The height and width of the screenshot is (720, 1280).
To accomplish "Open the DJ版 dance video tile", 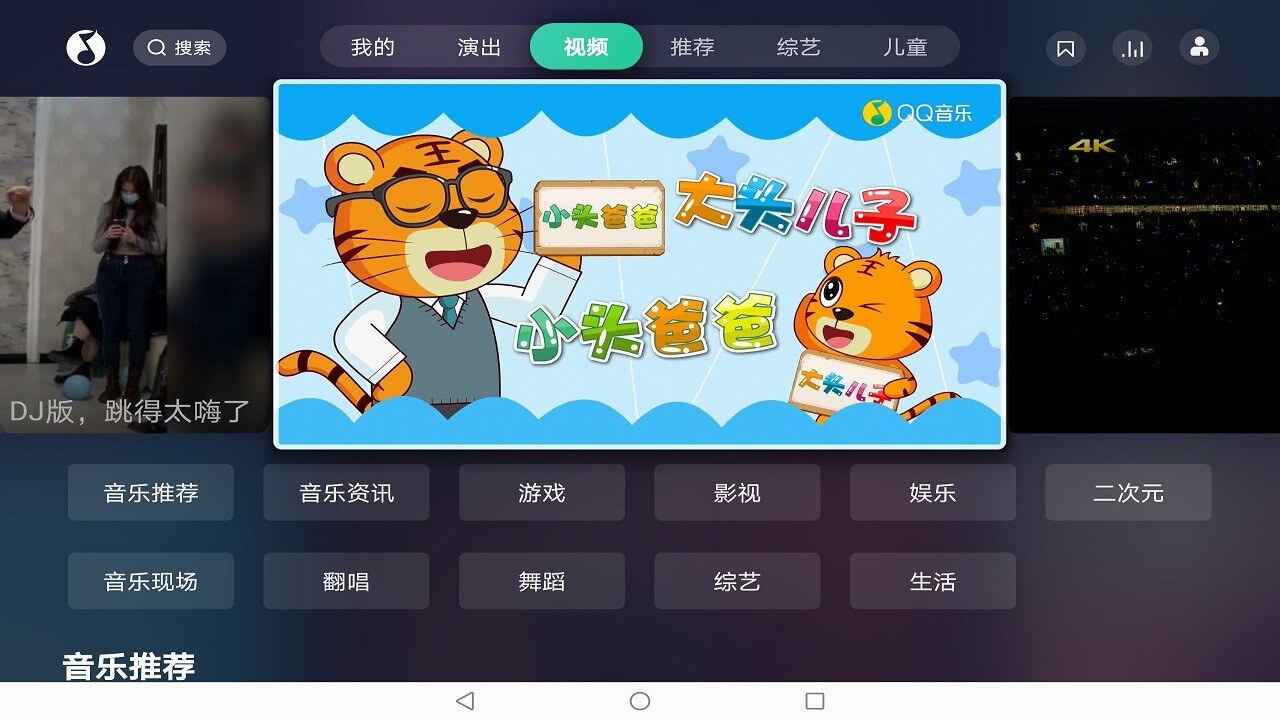I will click(135, 265).
